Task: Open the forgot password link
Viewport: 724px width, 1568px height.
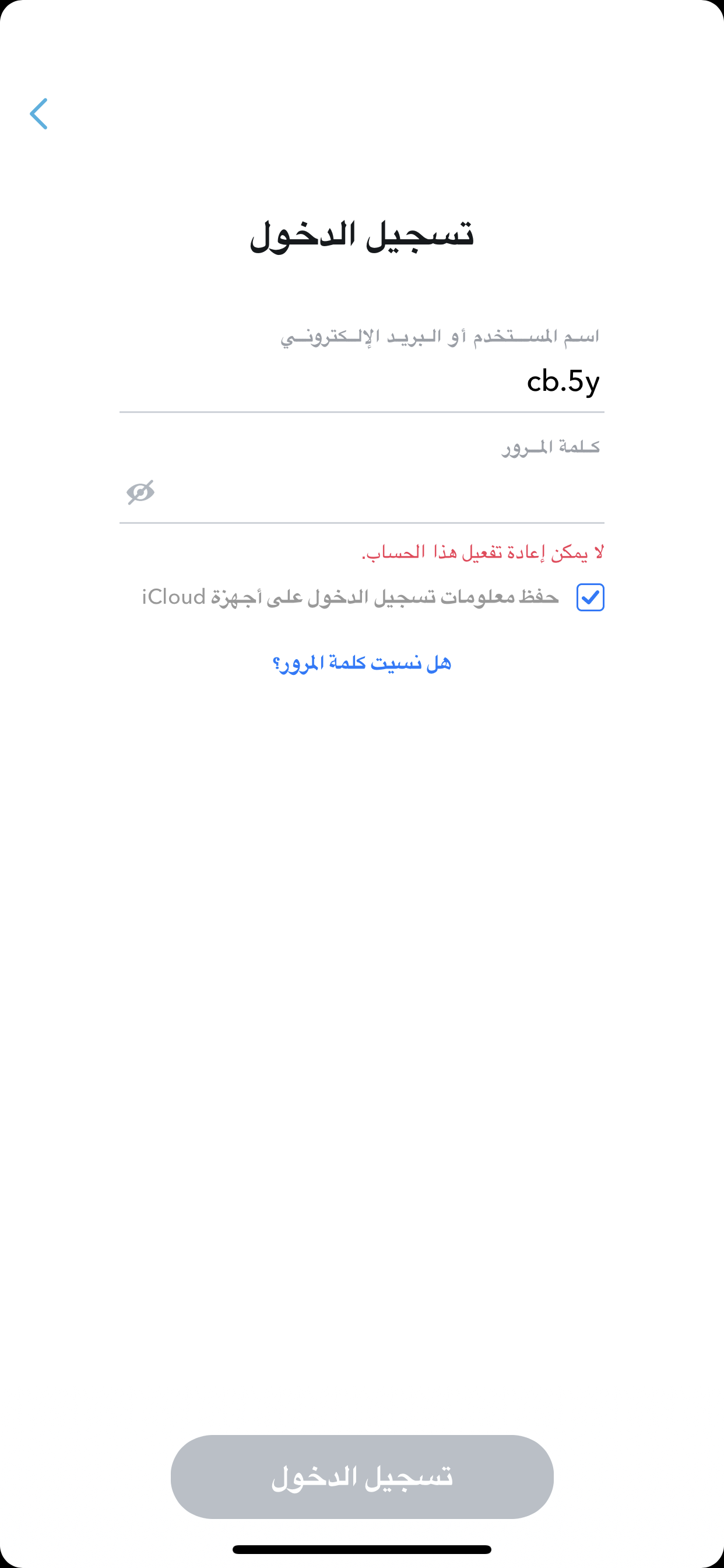Action: [362, 663]
